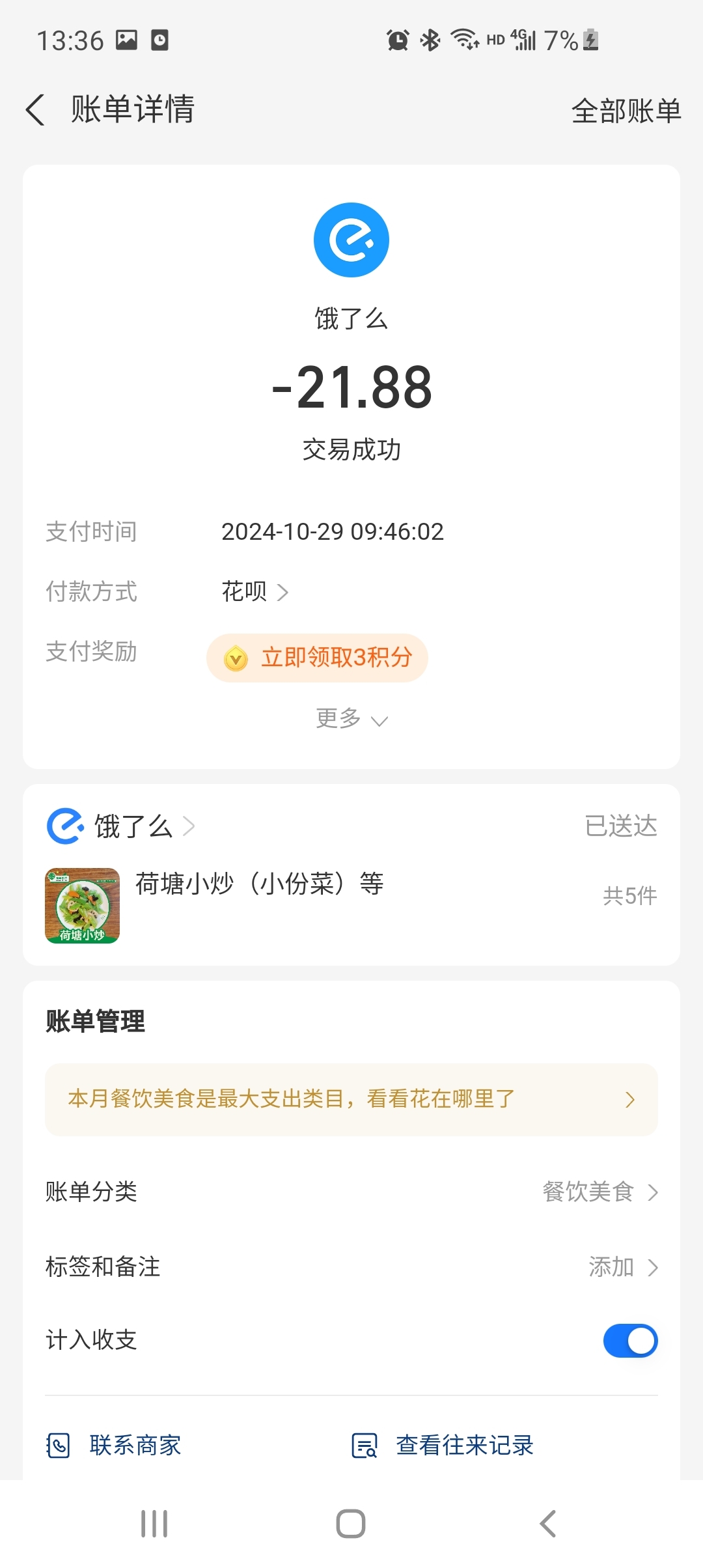Open the system recent apps button
Viewport: 703px width, 1568px height.
pyautogui.click(x=154, y=1524)
